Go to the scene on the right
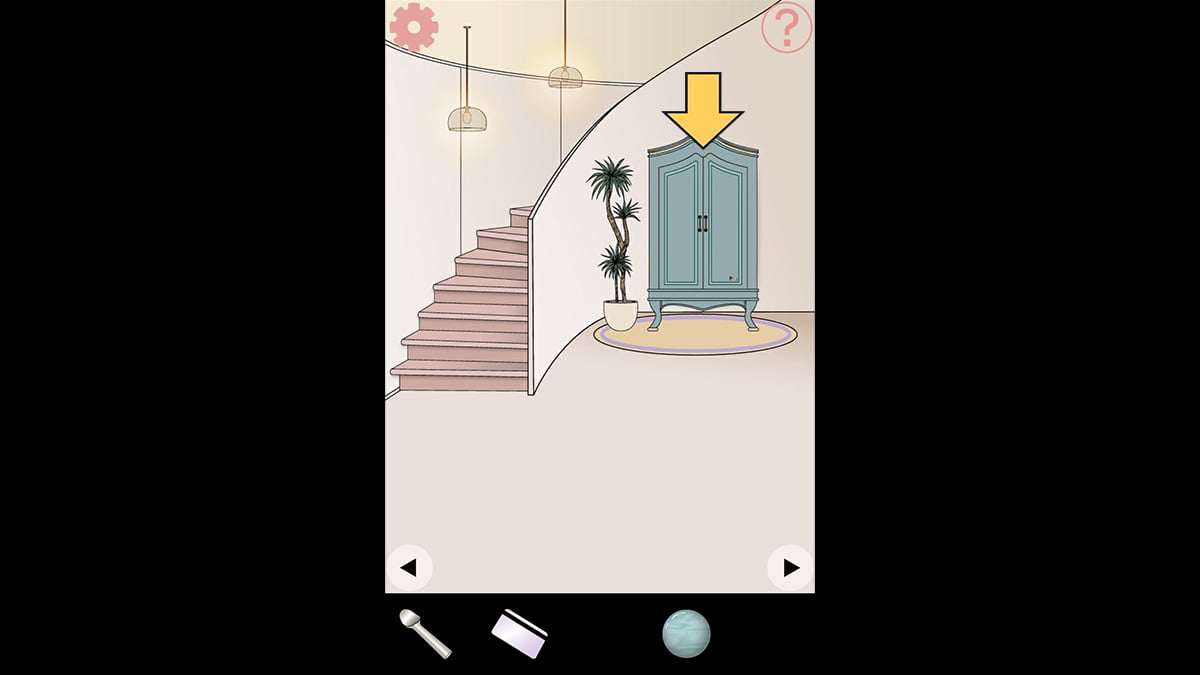Image resolution: width=1200 pixels, height=675 pixels. (x=790, y=568)
